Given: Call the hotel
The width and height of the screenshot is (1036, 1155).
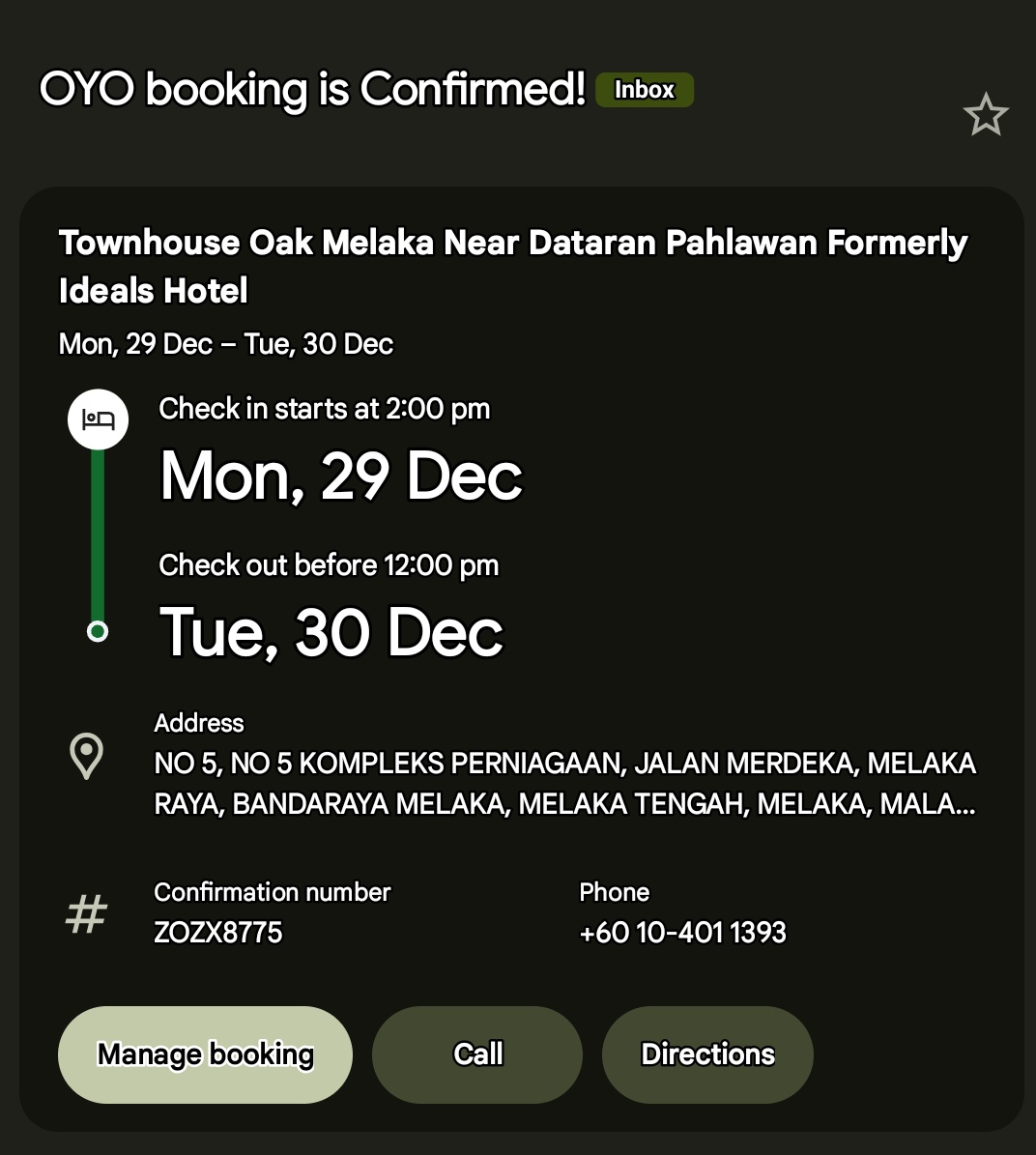Looking at the screenshot, I should 477,1054.
